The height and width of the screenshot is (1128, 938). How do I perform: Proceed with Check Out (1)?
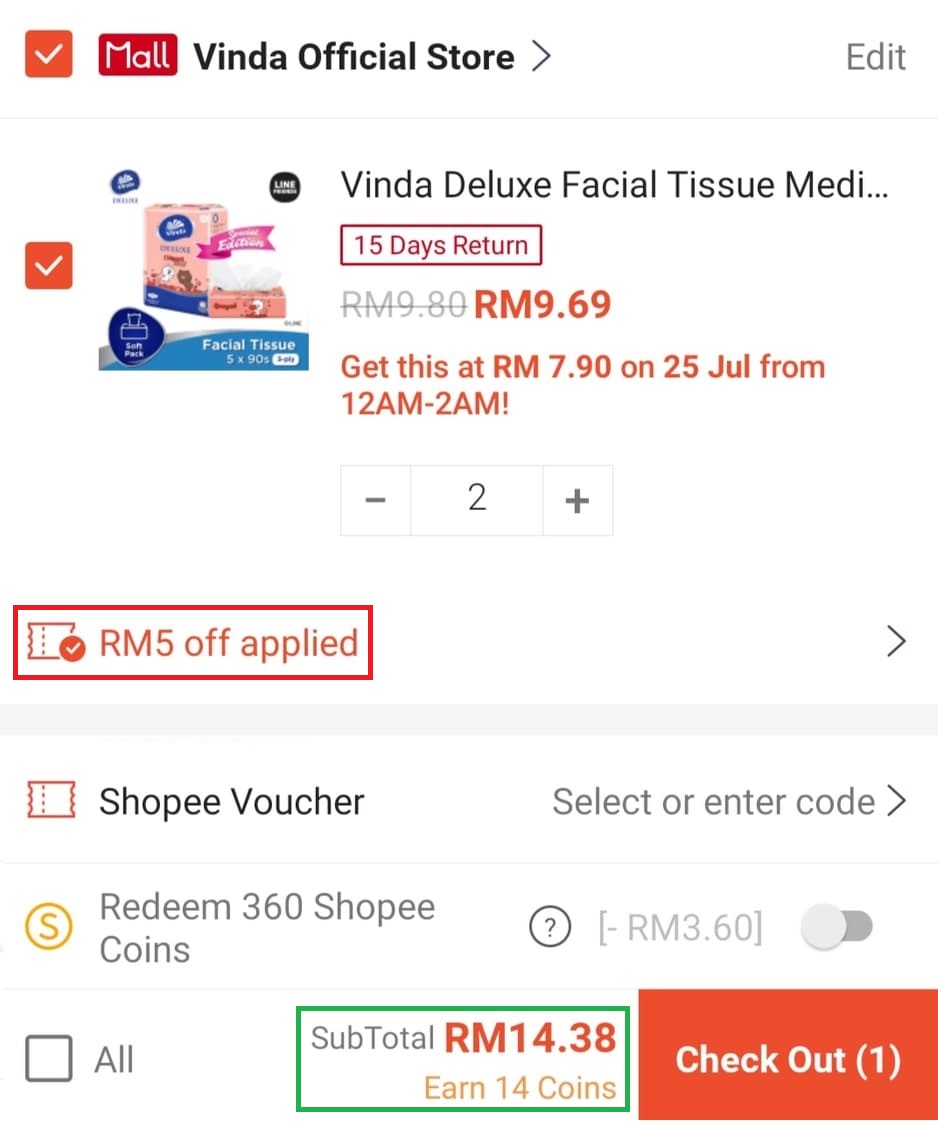[x=788, y=1059]
